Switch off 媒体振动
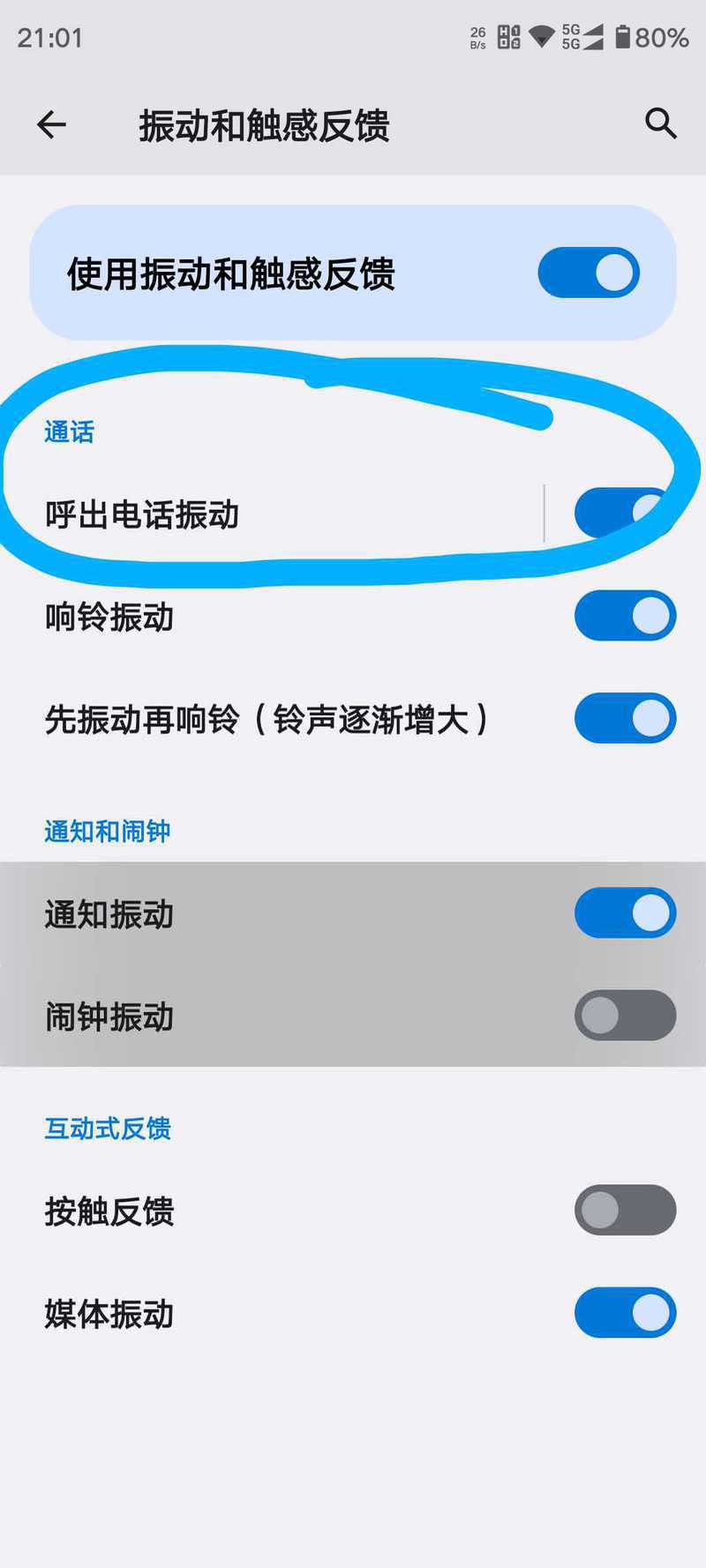 [x=625, y=1313]
